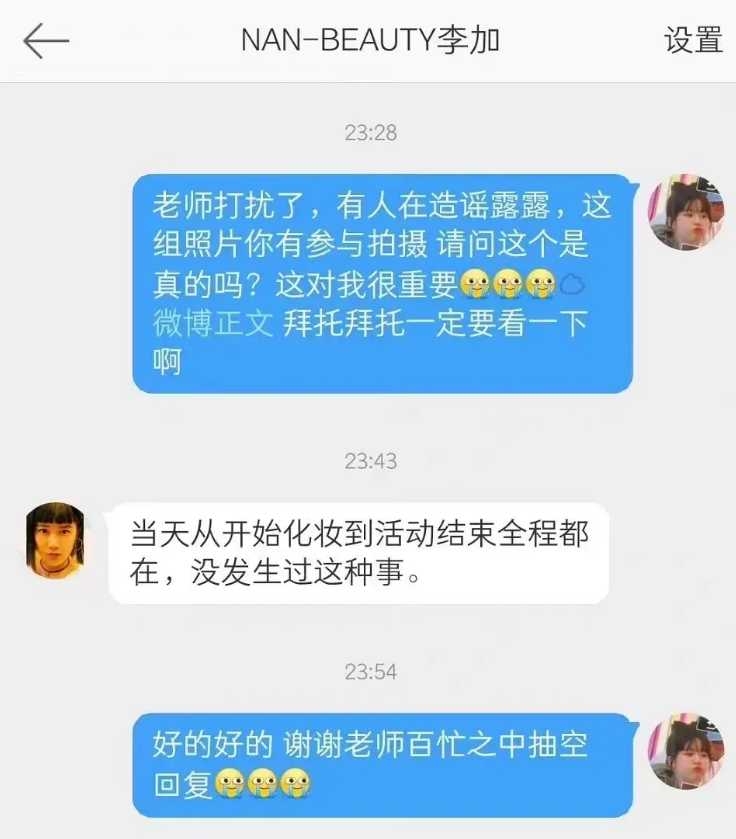Open 设置 for this chat

[x=693, y=41]
